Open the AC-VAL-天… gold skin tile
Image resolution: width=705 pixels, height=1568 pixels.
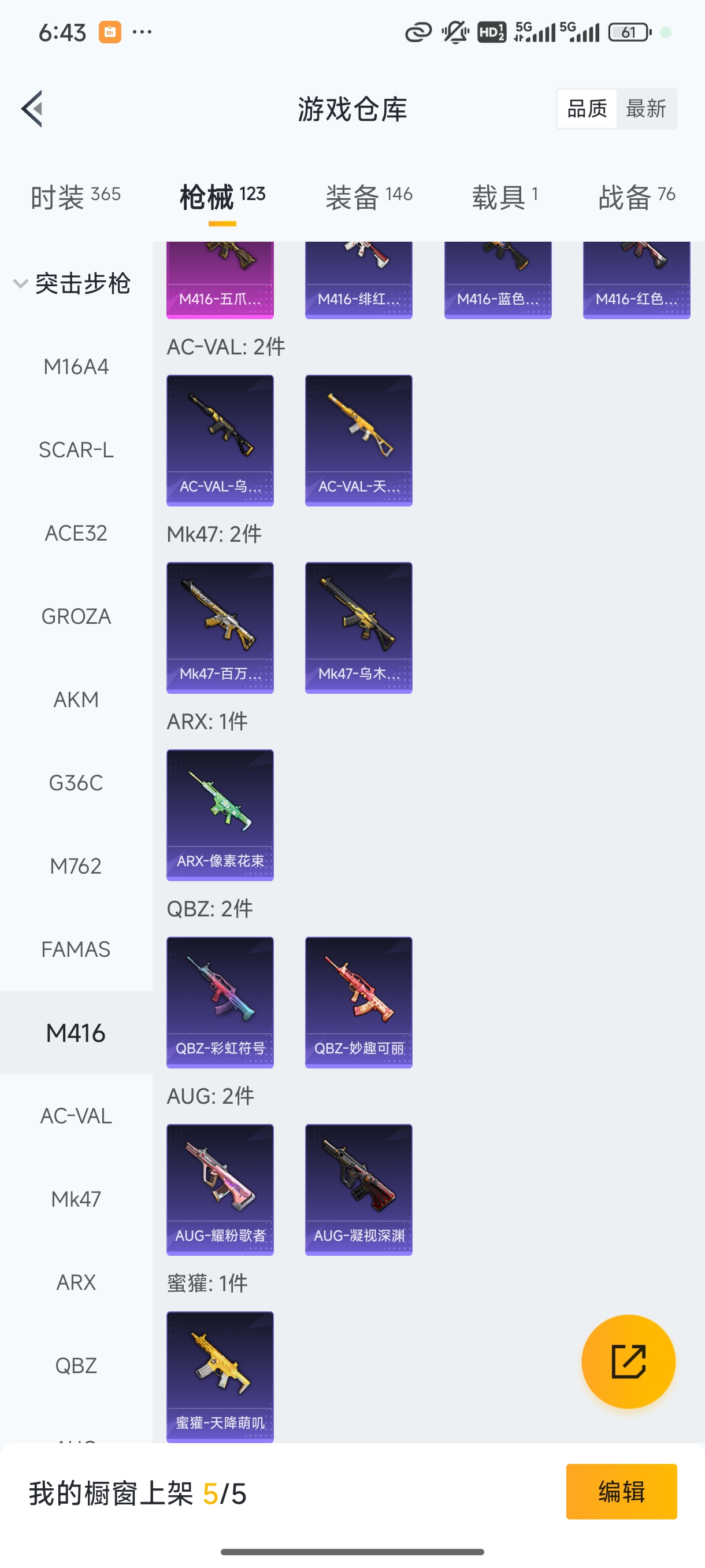(358, 440)
